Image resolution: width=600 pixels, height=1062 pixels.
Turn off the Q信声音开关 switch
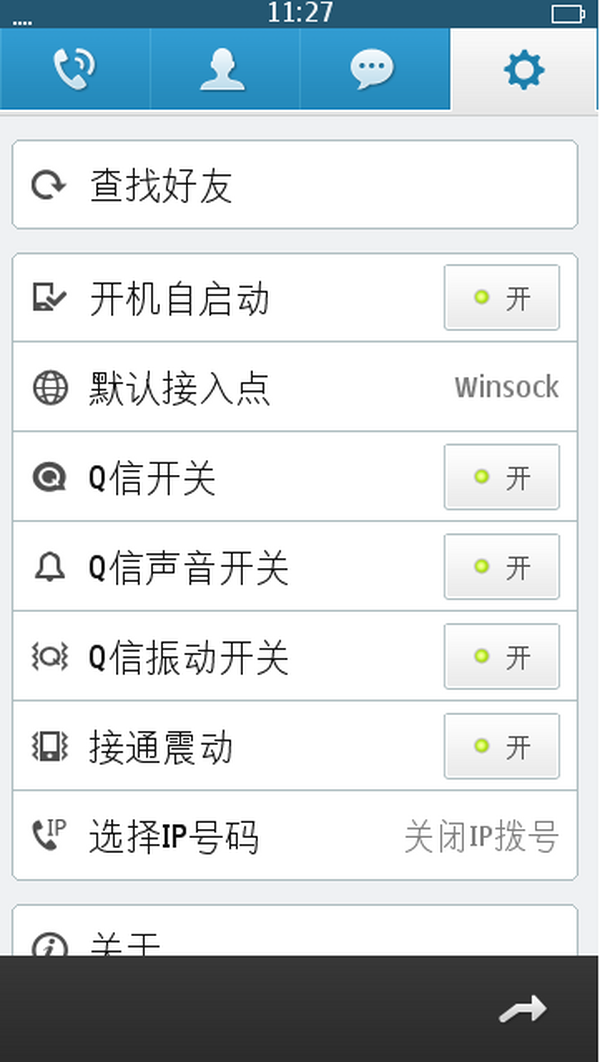tap(502, 566)
